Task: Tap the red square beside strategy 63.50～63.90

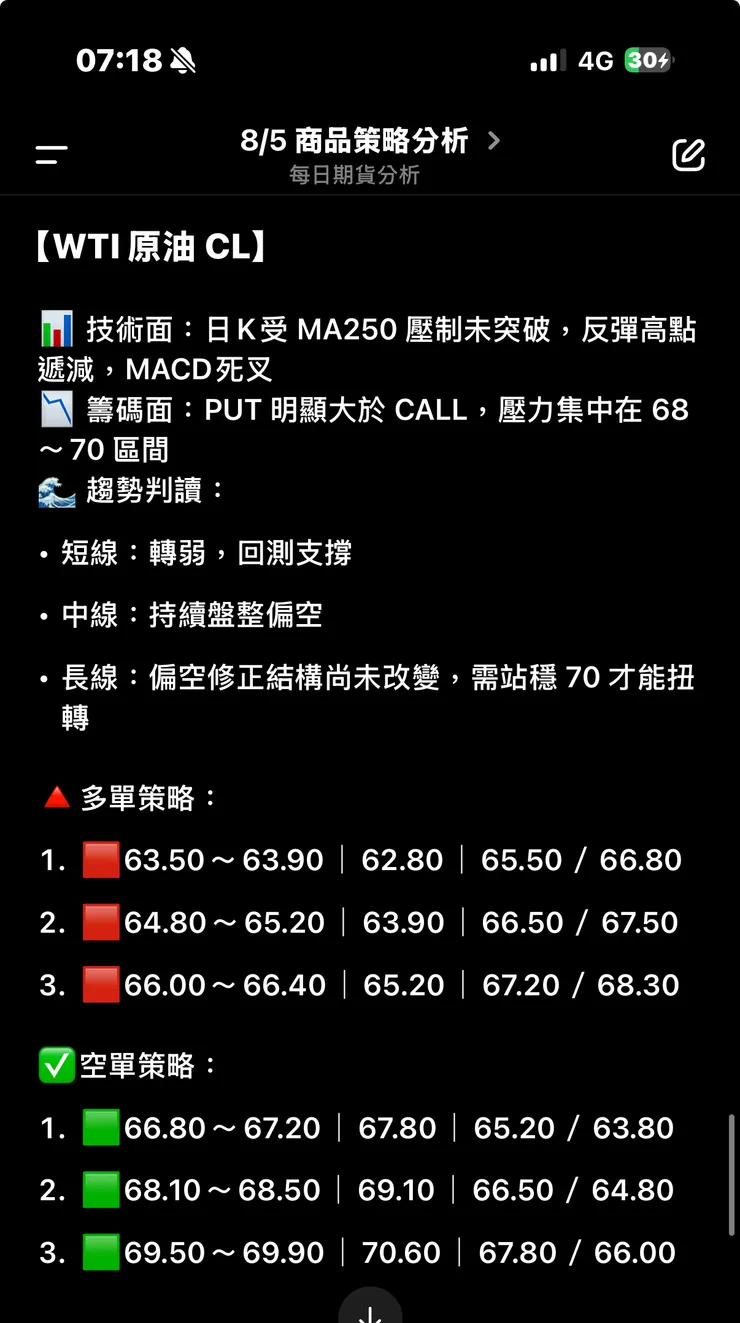Action: (100, 859)
